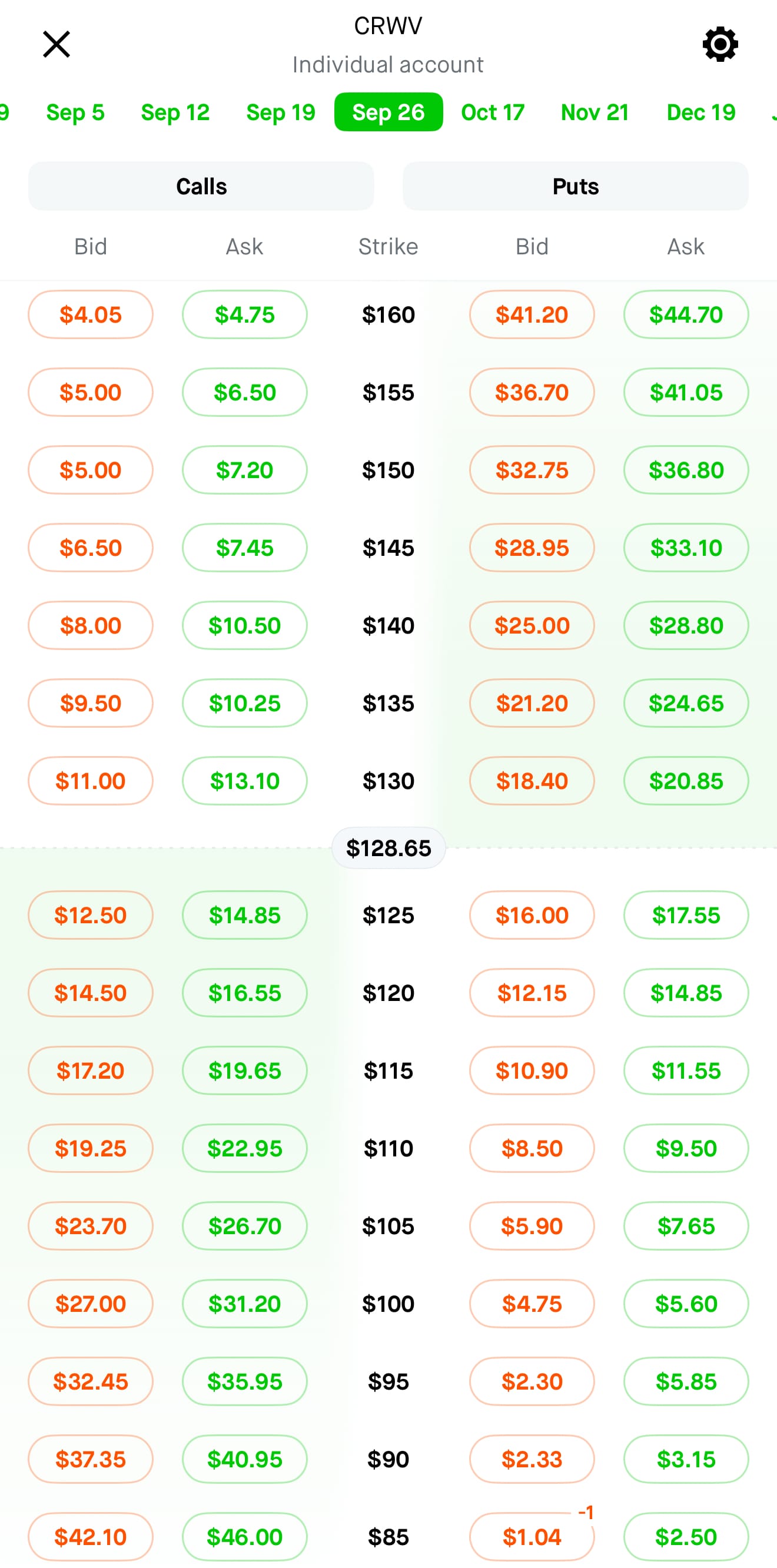Choose the $16.00 put bid at $125 strike
Viewport: 777px width, 1568px height.
(532, 916)
